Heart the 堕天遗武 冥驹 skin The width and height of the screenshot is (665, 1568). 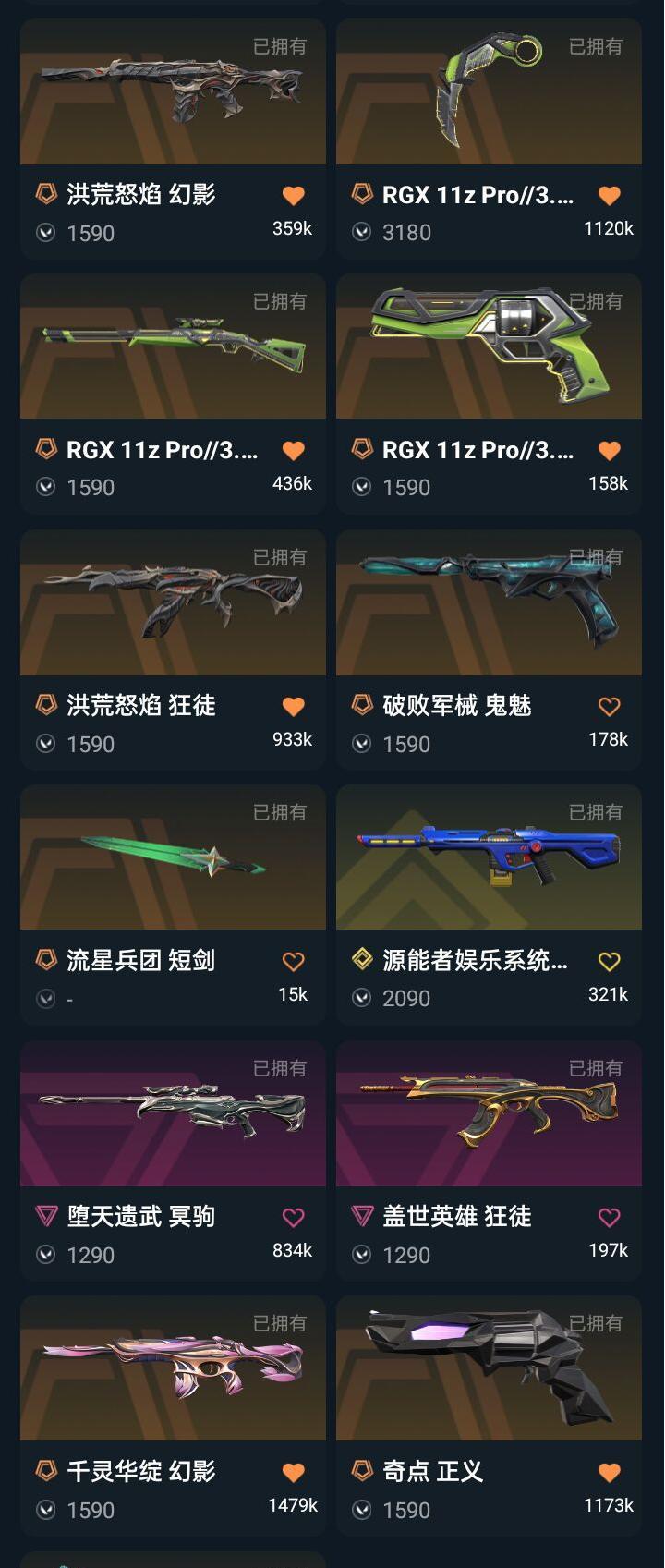click(293, 1218)
